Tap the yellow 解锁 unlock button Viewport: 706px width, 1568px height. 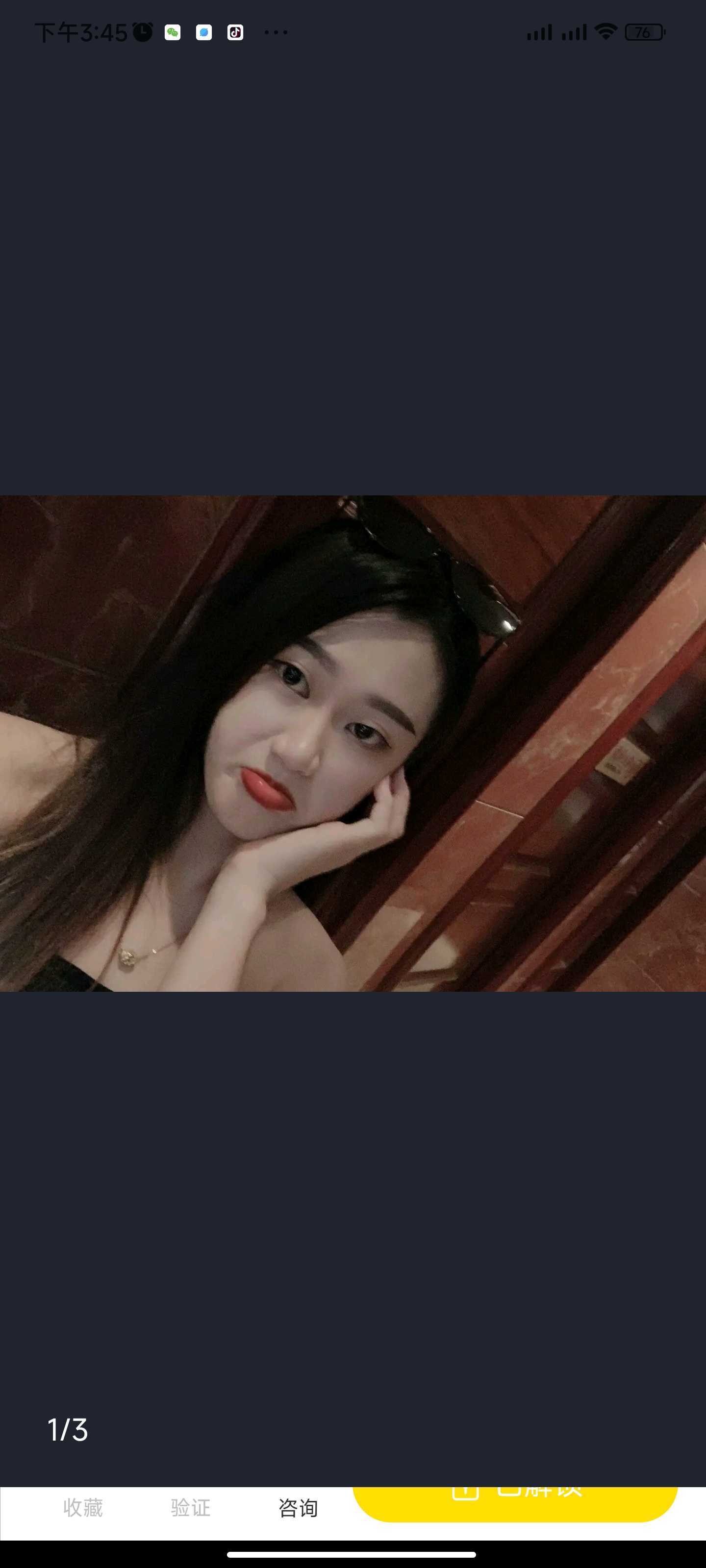click(x=515, y=1502)
